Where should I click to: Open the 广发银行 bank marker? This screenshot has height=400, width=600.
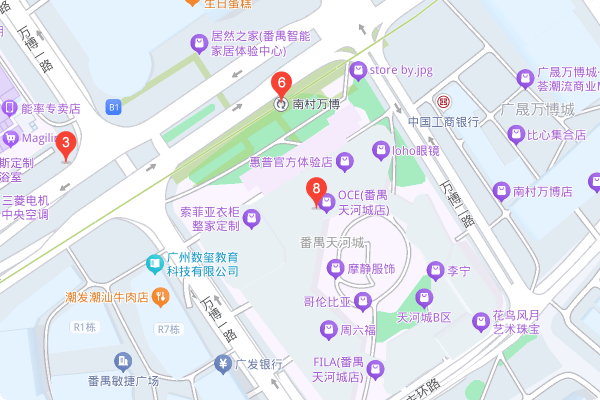(224, 364)
